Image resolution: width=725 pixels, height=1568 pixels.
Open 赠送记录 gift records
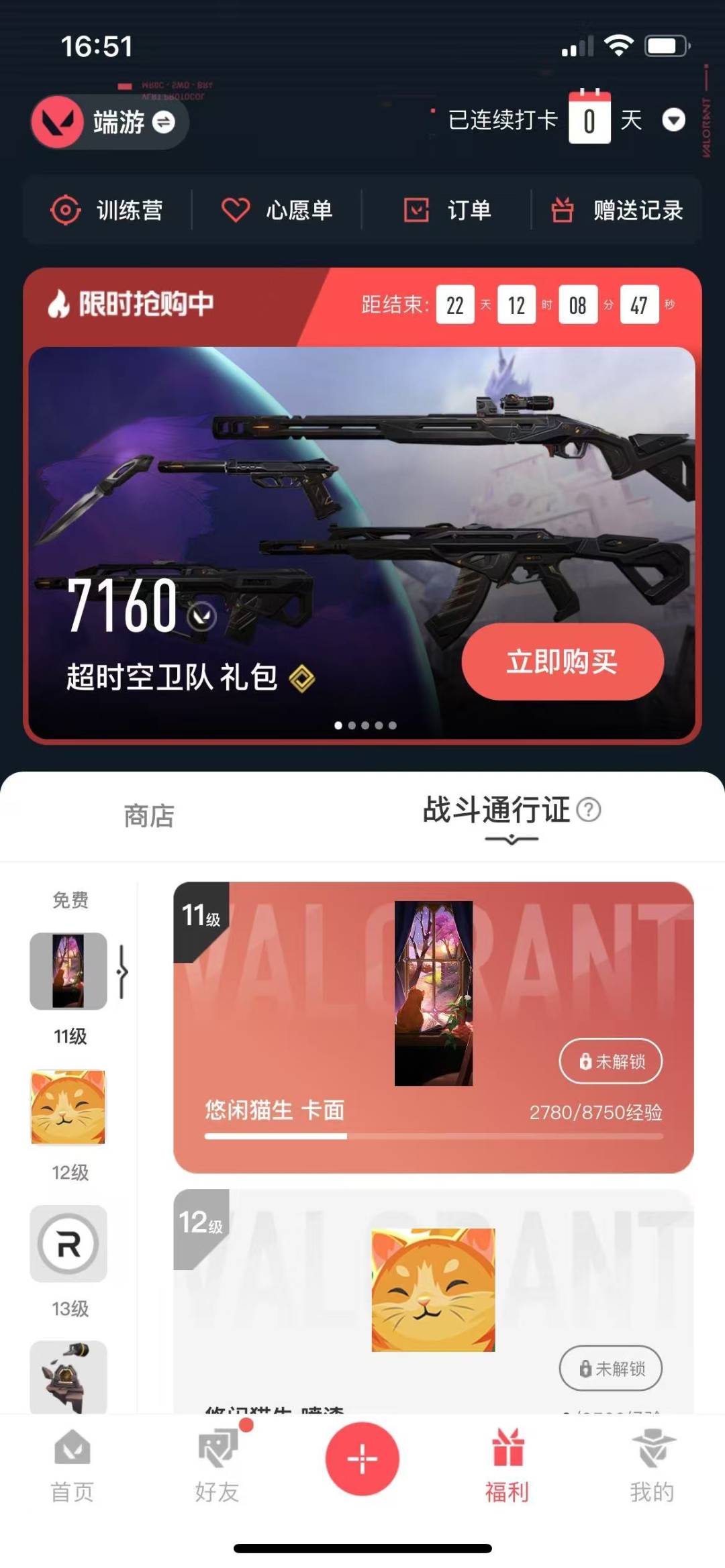tap(617, 210)
